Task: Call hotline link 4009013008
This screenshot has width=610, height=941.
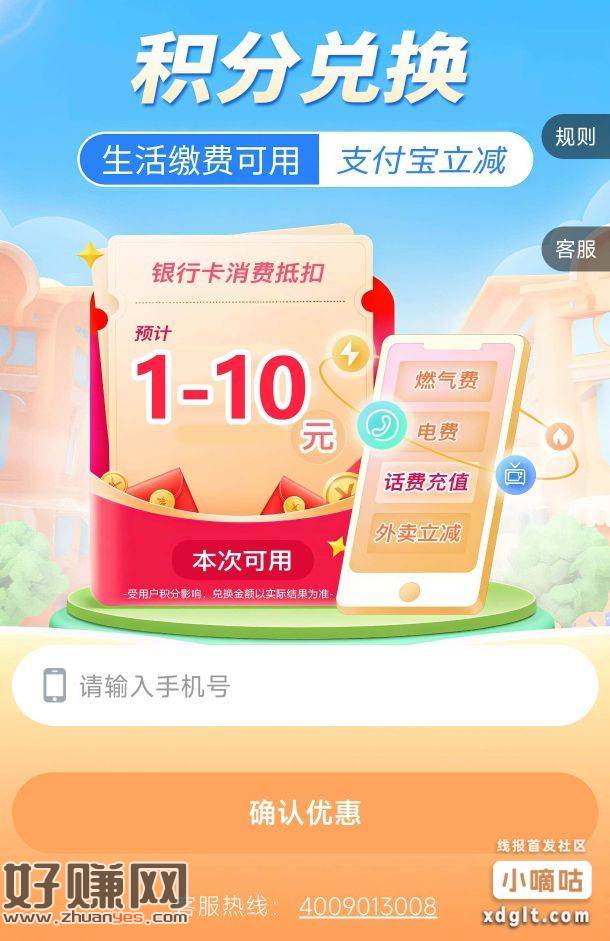Action: click(367, 906)
